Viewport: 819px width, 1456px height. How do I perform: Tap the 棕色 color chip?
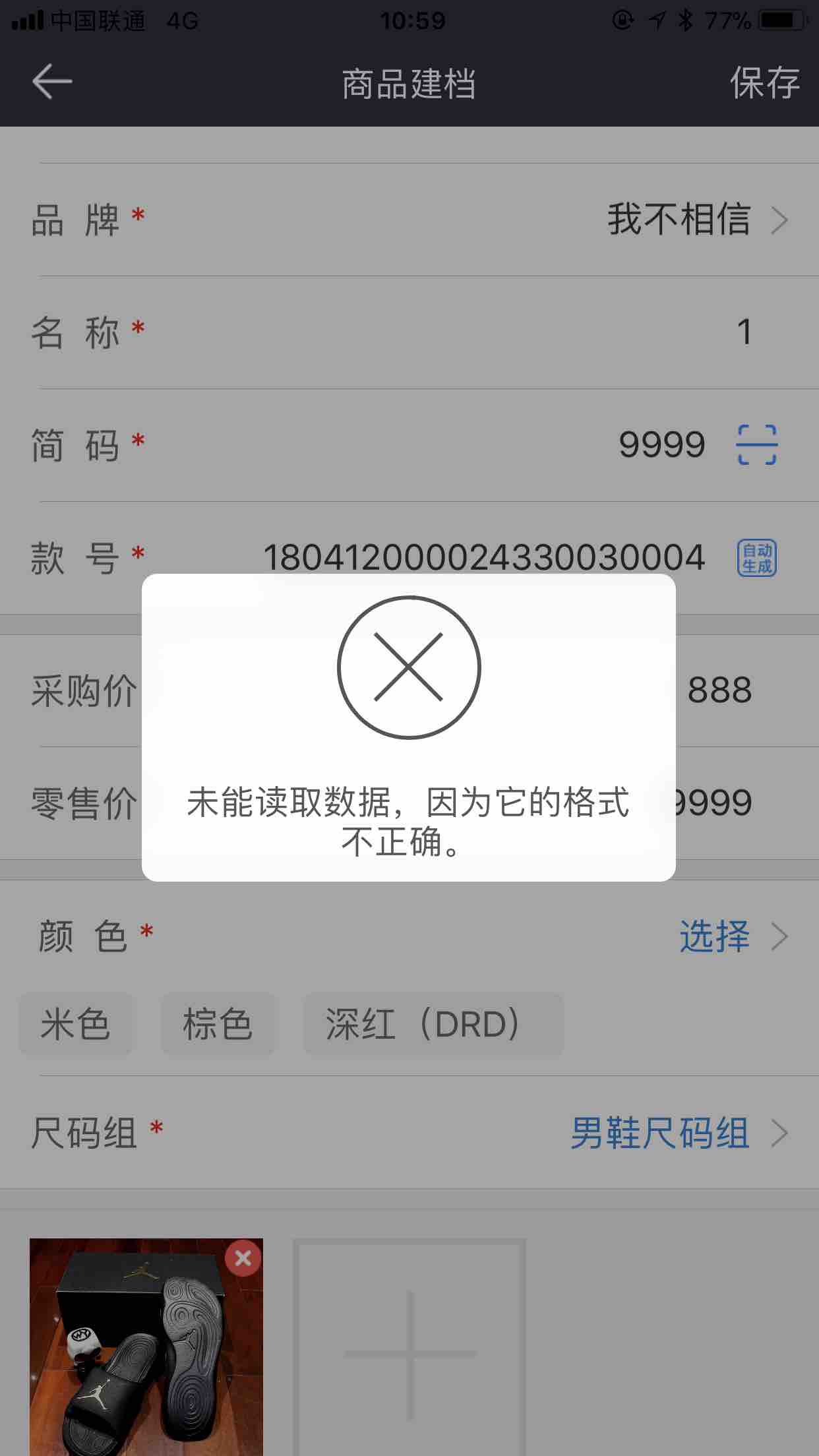tap(218, 1024)
